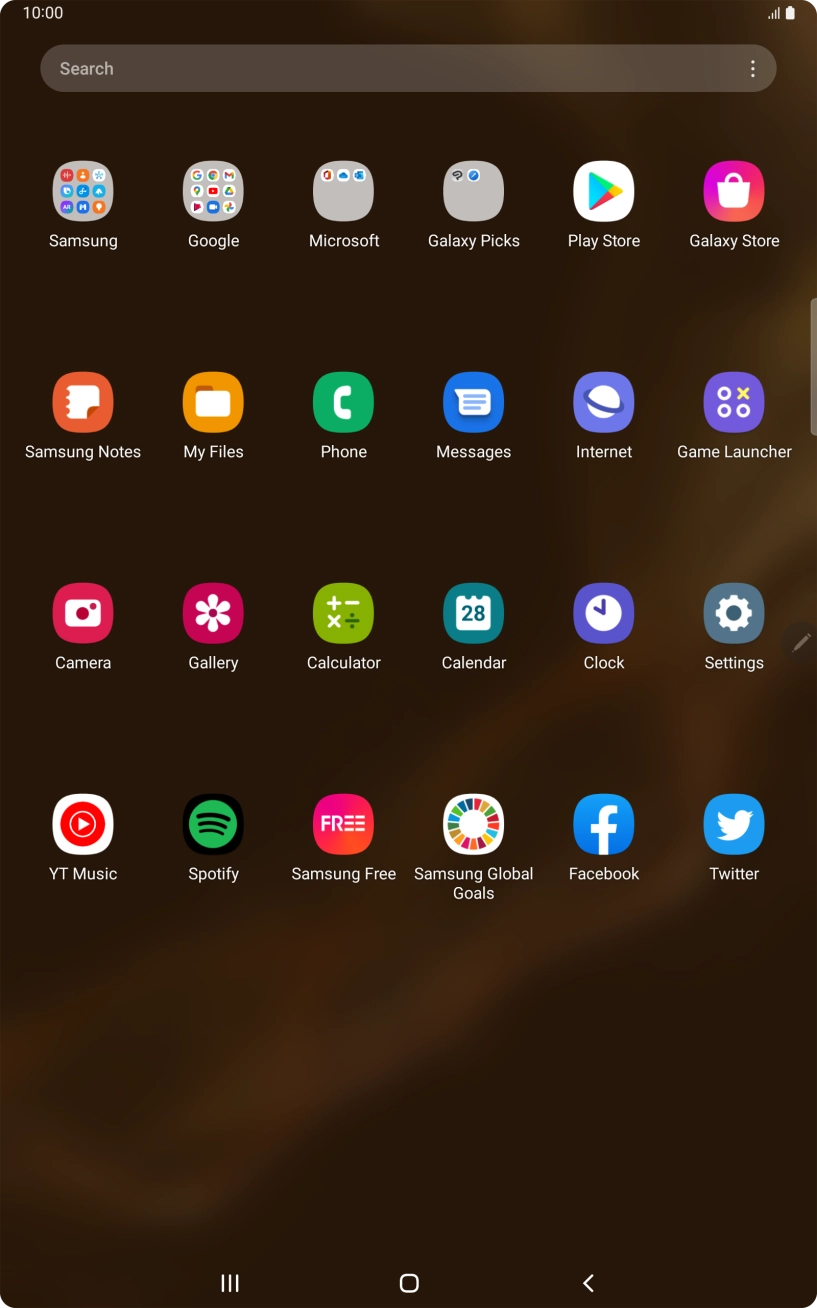Open Messages

[473, 402]
